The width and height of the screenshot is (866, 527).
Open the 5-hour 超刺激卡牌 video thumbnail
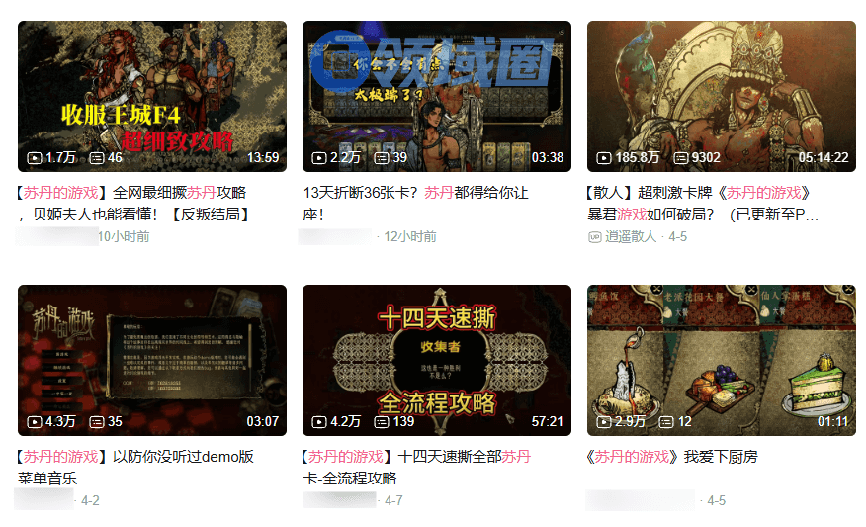(x=721, y=95)
